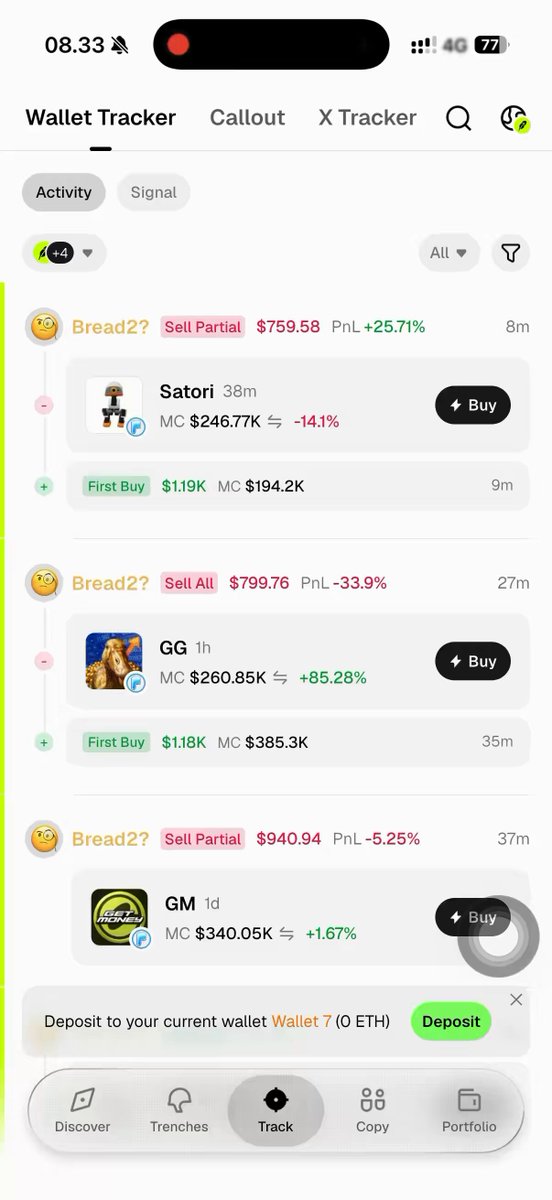The image size is (552, 1200).
Task: Open the search magnifier icon
Action: [458, 118]
